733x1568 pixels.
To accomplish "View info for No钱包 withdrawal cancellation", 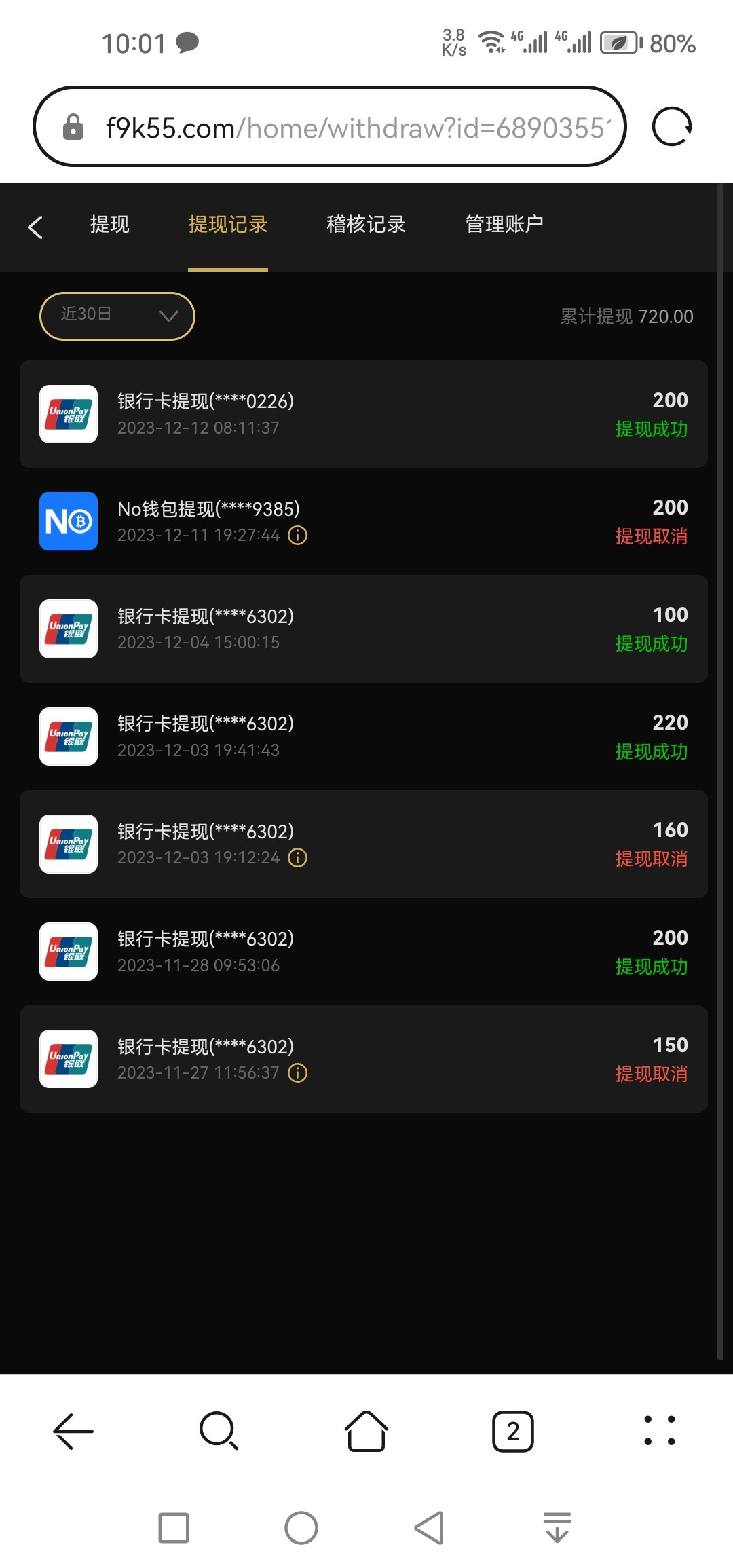I will pos(298,536).
